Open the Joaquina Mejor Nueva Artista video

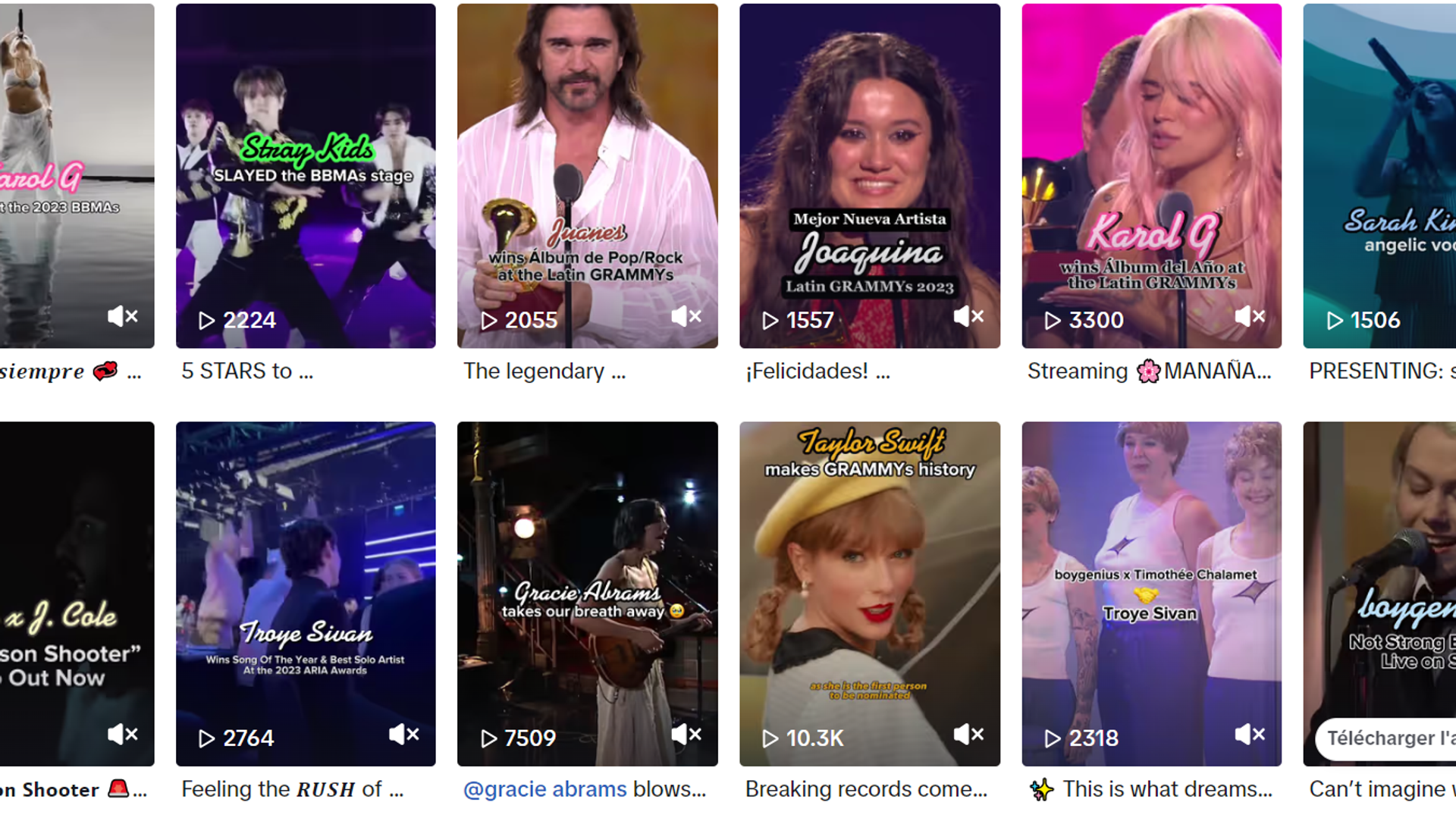pyautogui.click(x=869, y=152)
